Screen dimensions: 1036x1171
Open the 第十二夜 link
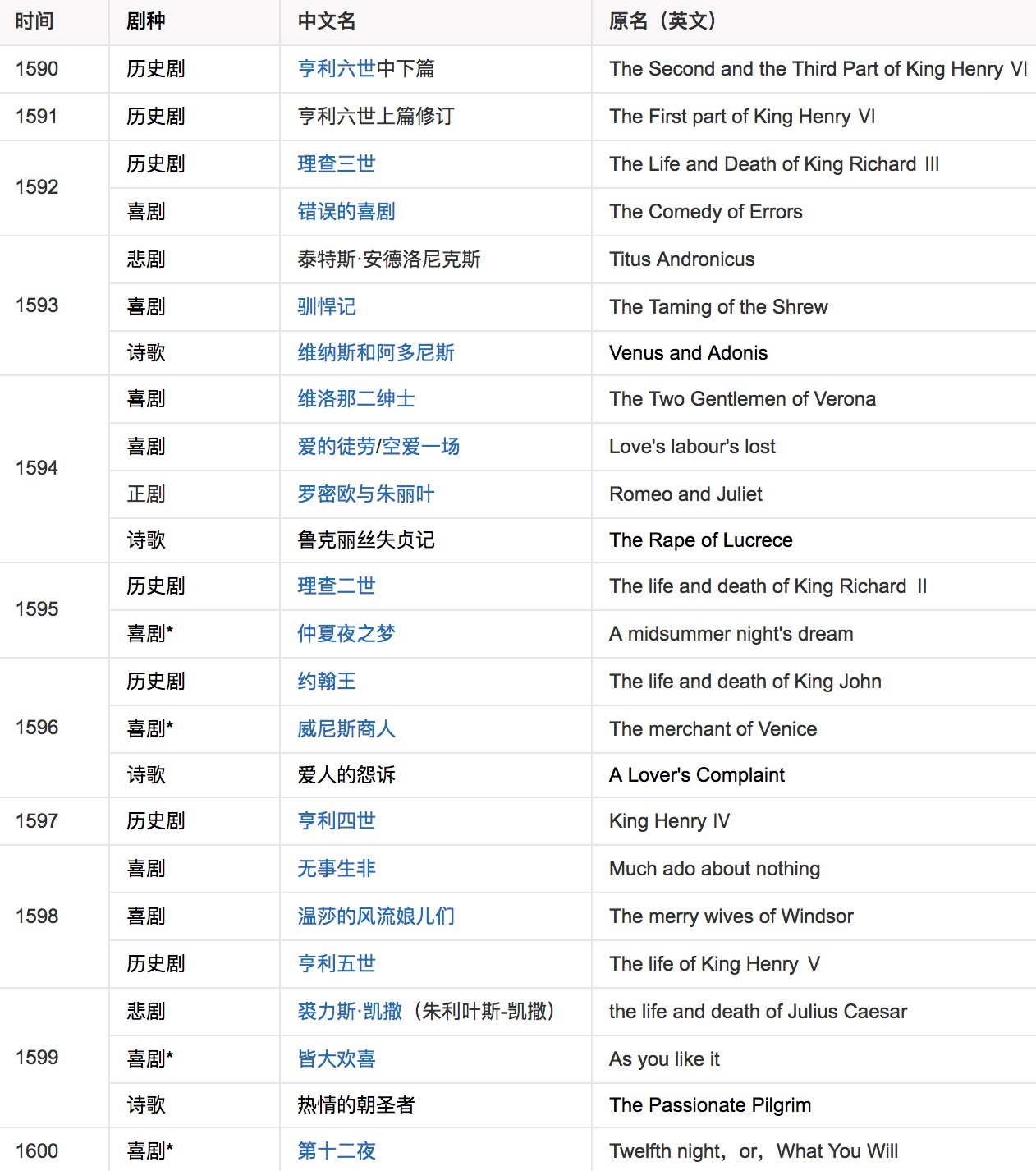click(336, 1151)
